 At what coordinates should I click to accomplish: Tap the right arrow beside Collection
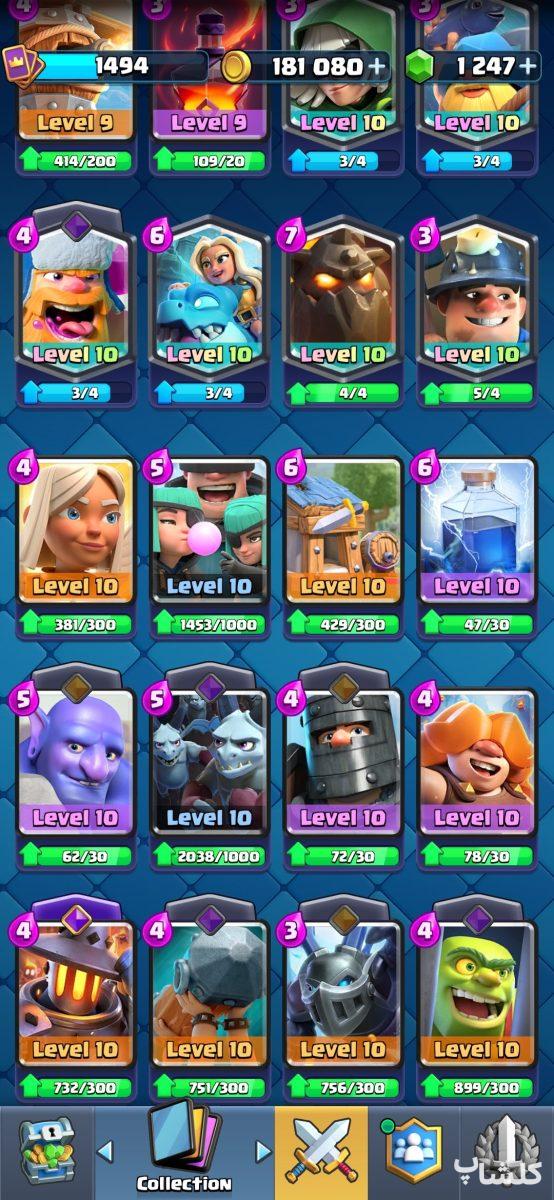(262, 1152)
